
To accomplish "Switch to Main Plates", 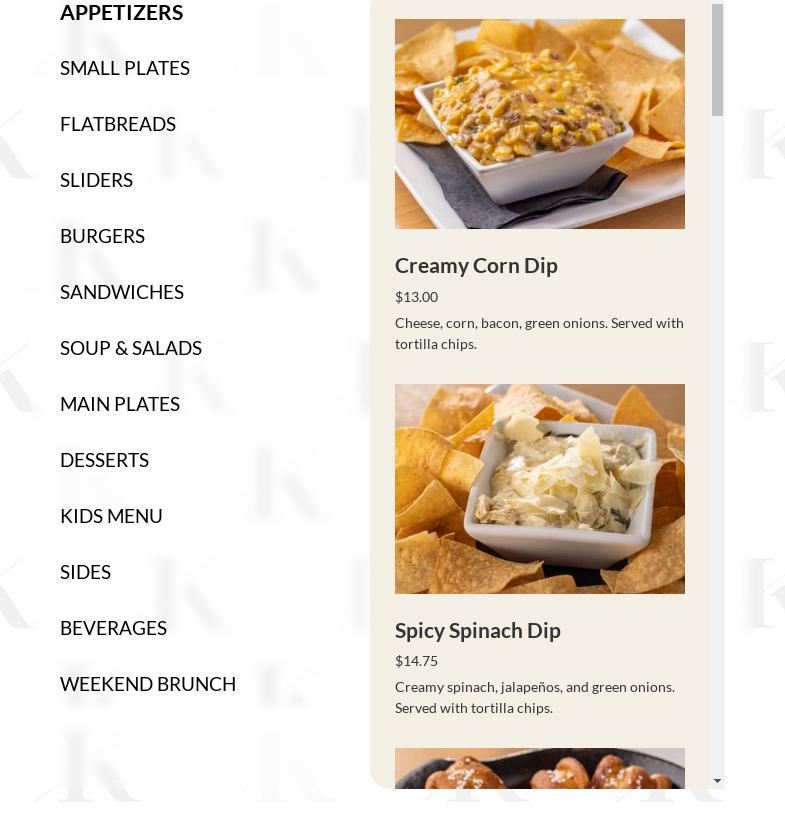I will 120,404.
